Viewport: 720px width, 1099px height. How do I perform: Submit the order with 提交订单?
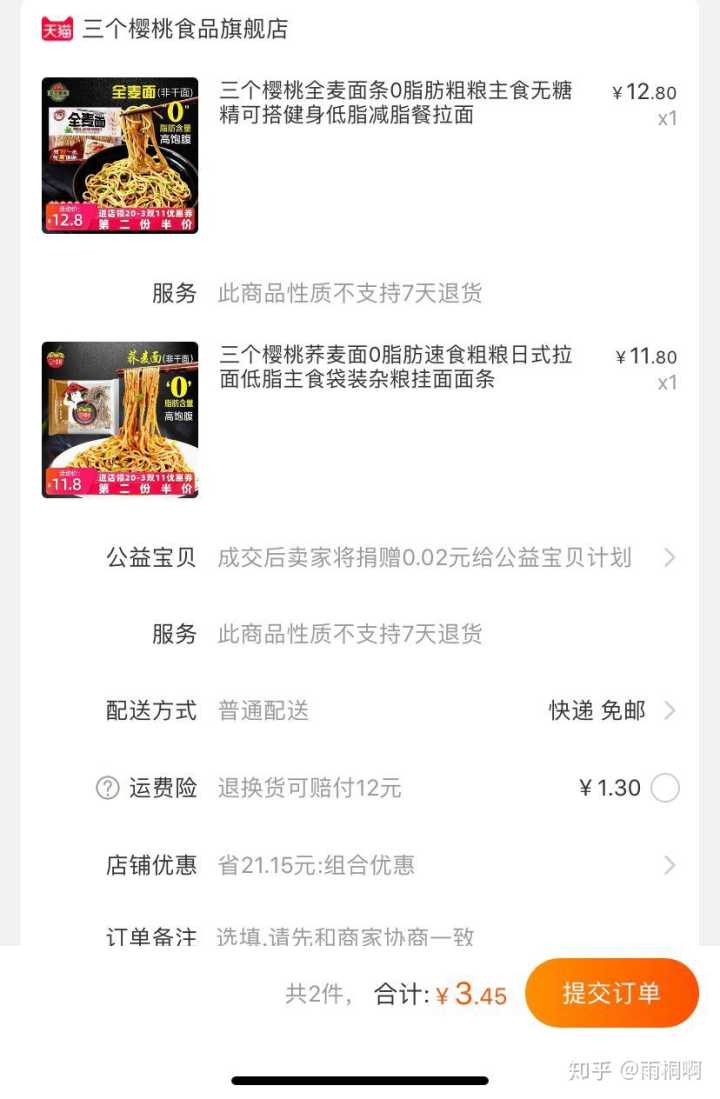click(x=611, y=993)
